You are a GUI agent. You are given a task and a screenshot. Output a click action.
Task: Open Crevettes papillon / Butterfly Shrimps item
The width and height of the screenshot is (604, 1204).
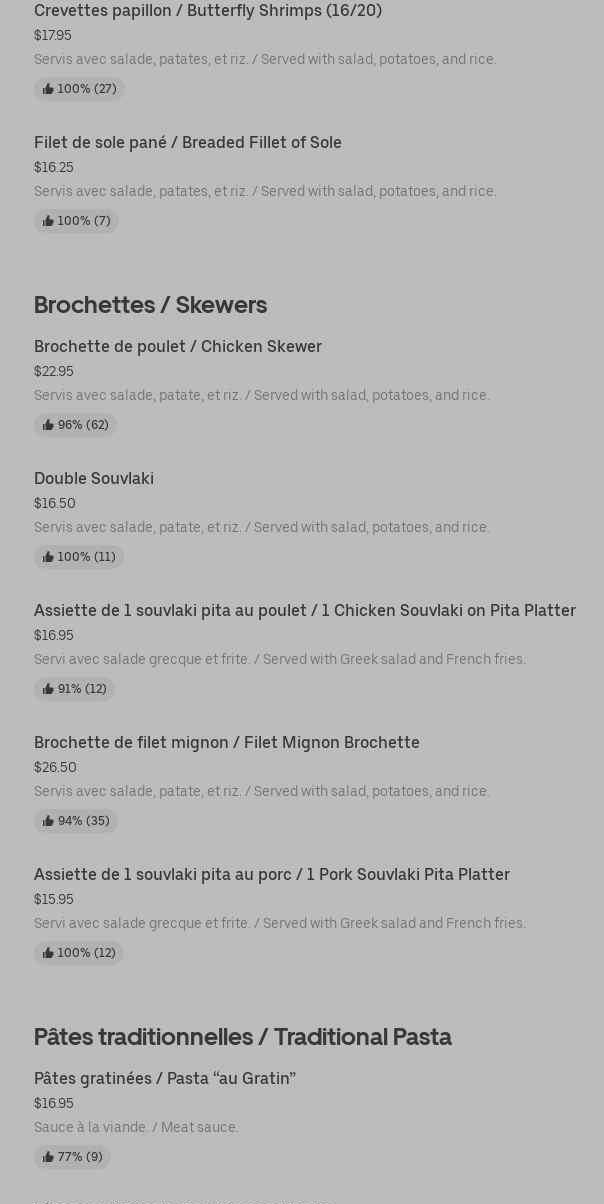click(x=208, y=11)
